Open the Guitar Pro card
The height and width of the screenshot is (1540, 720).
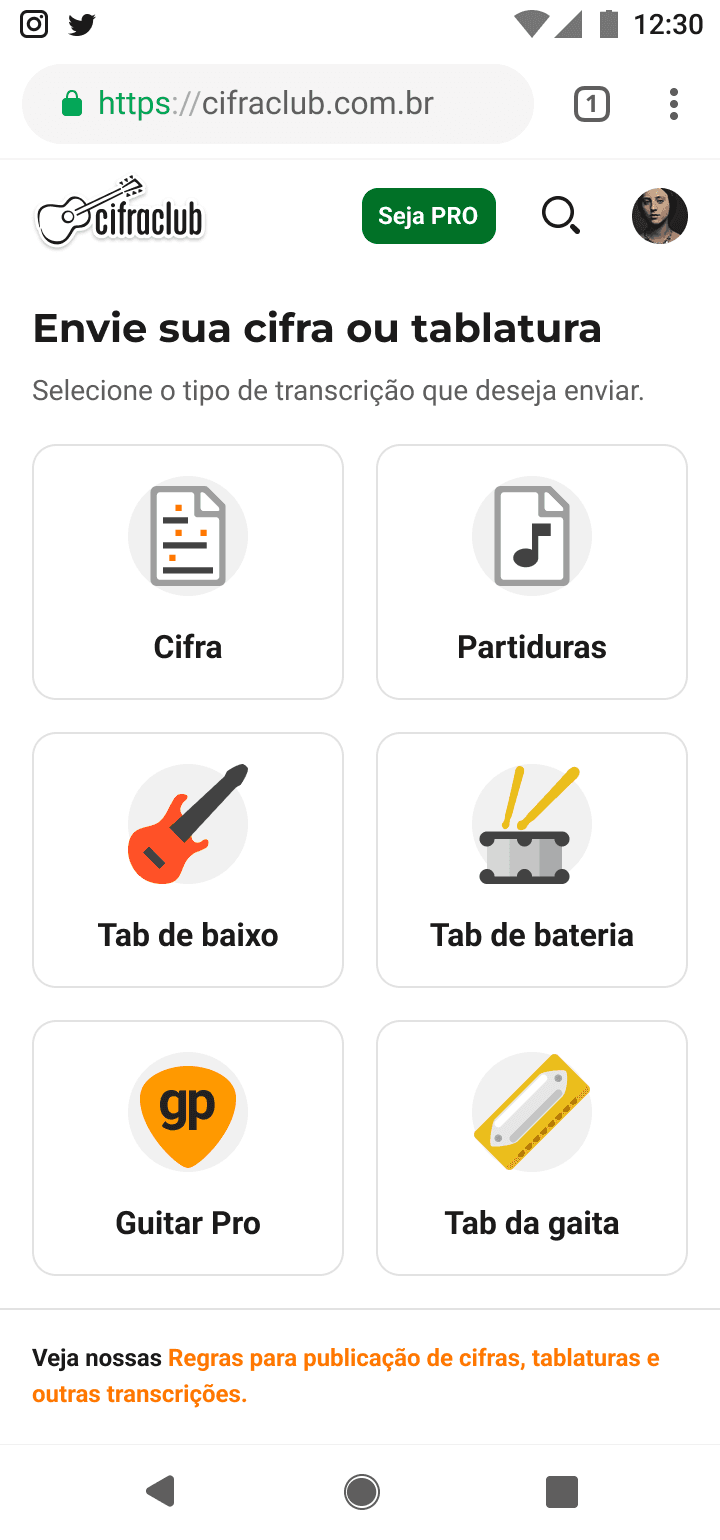point(188,1148)
